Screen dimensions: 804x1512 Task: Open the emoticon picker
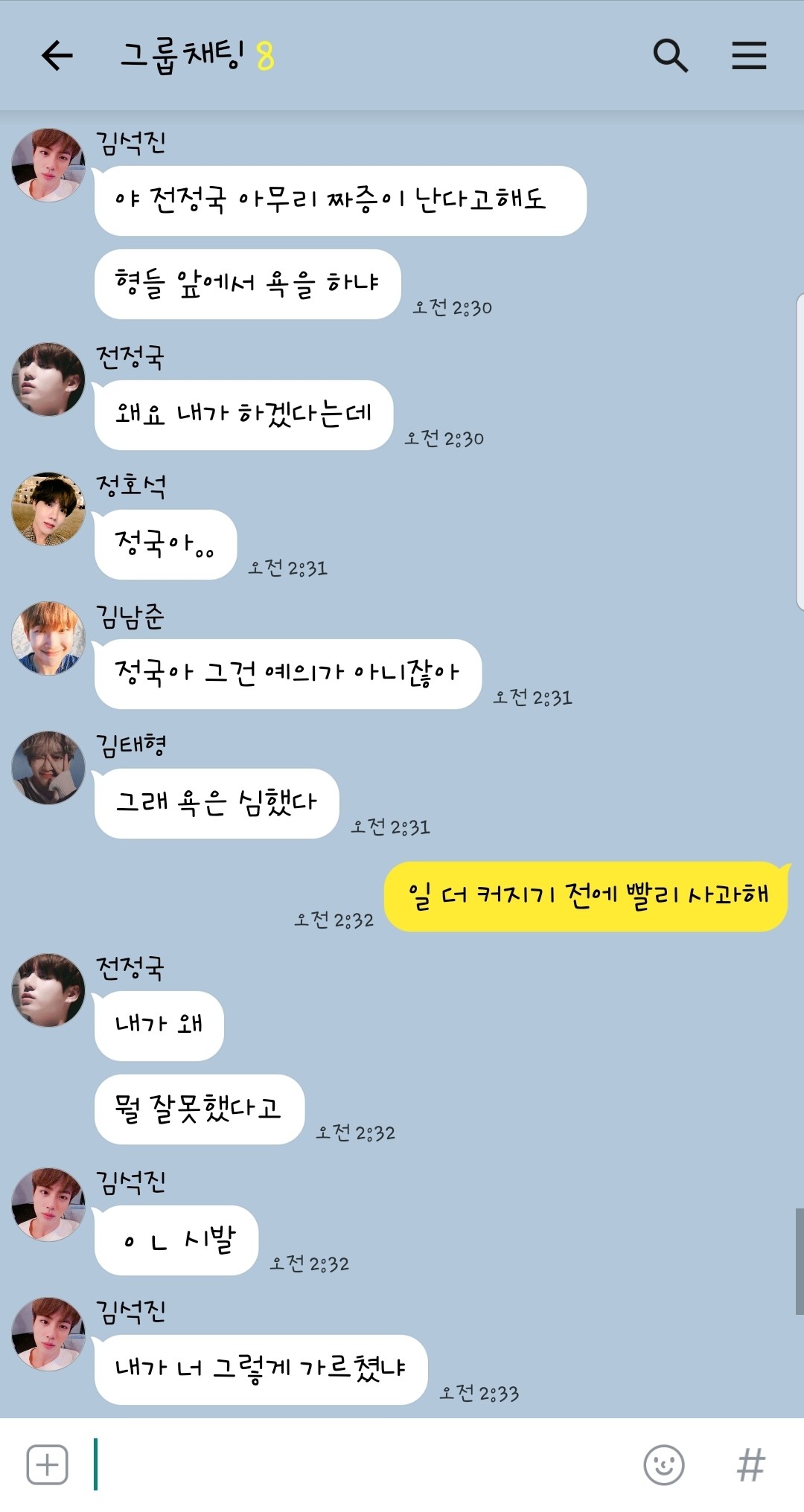pos(663,1464)
